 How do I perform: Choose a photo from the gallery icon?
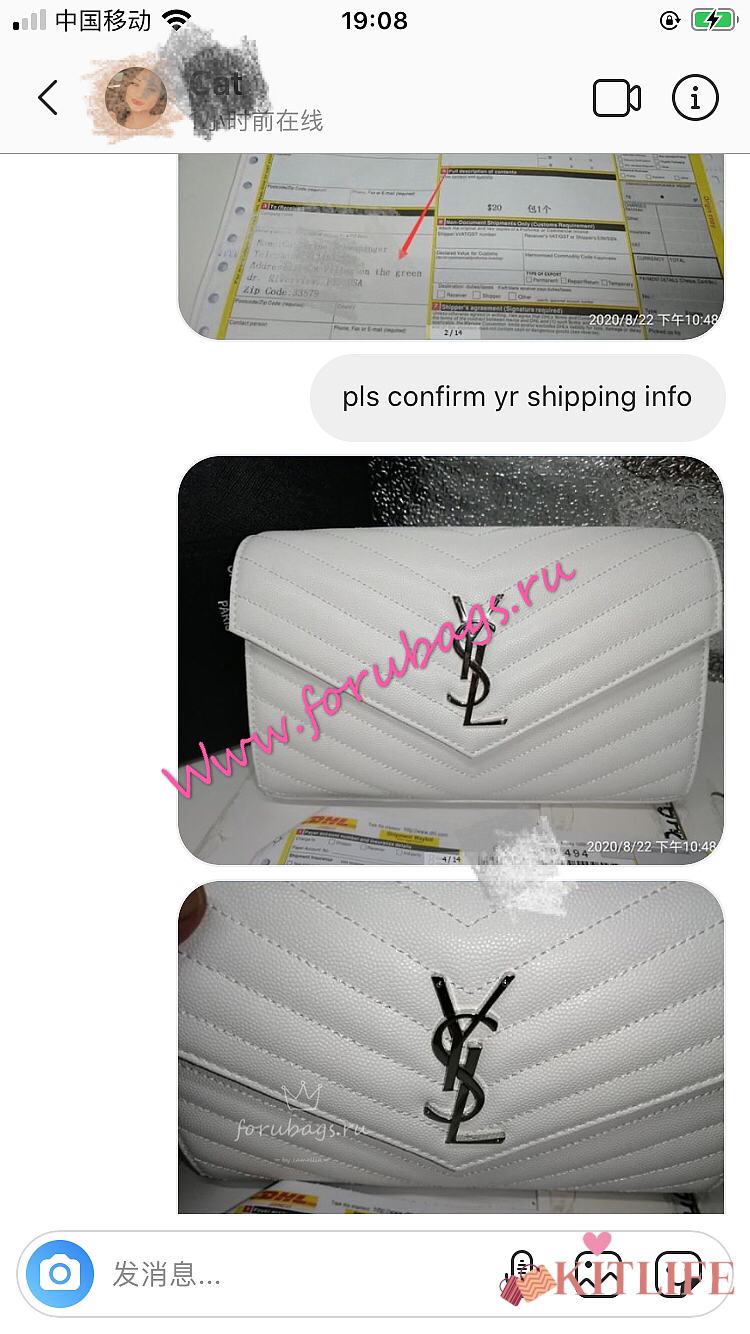(x=600, y=1274)
